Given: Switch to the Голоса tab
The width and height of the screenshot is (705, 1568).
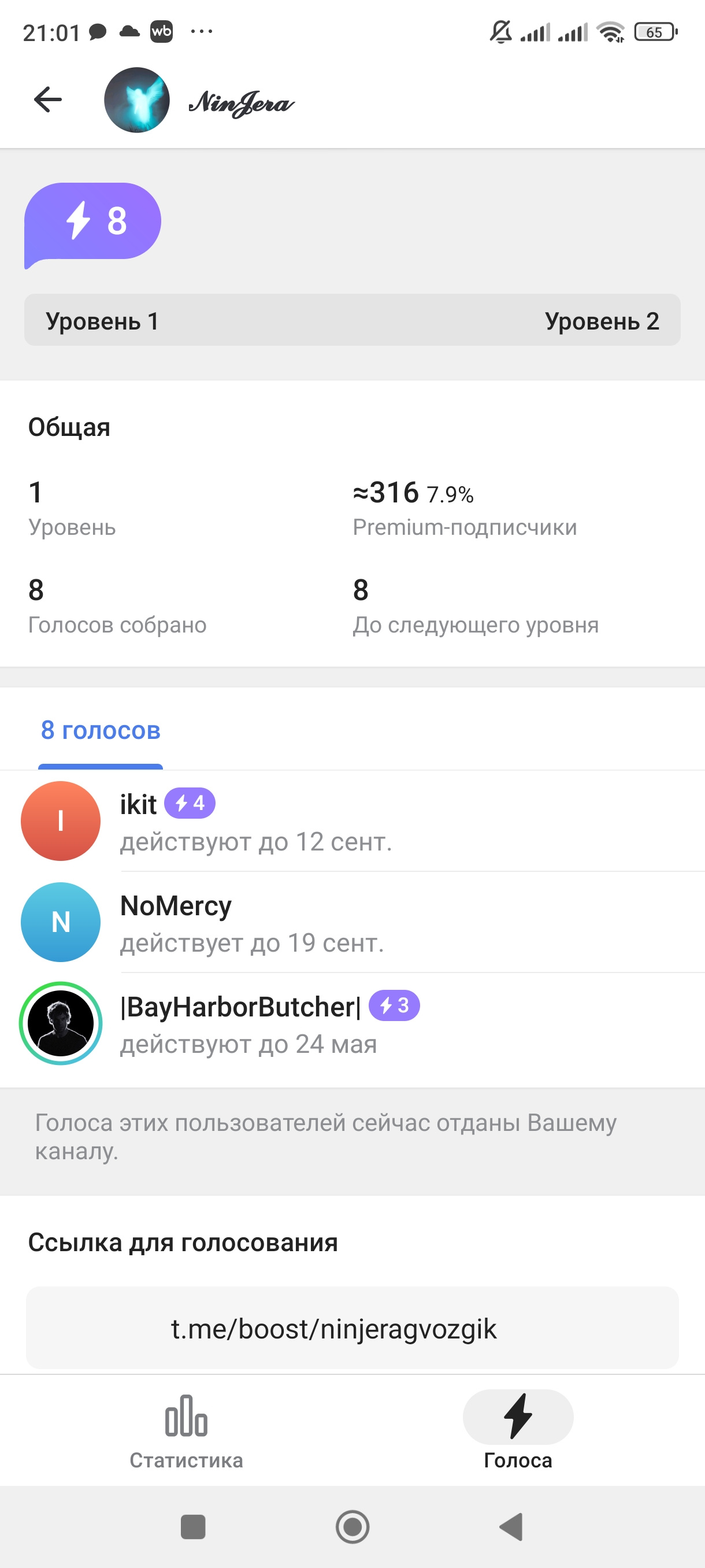Looking at the screenshot, I should [x=518, y=1430].
